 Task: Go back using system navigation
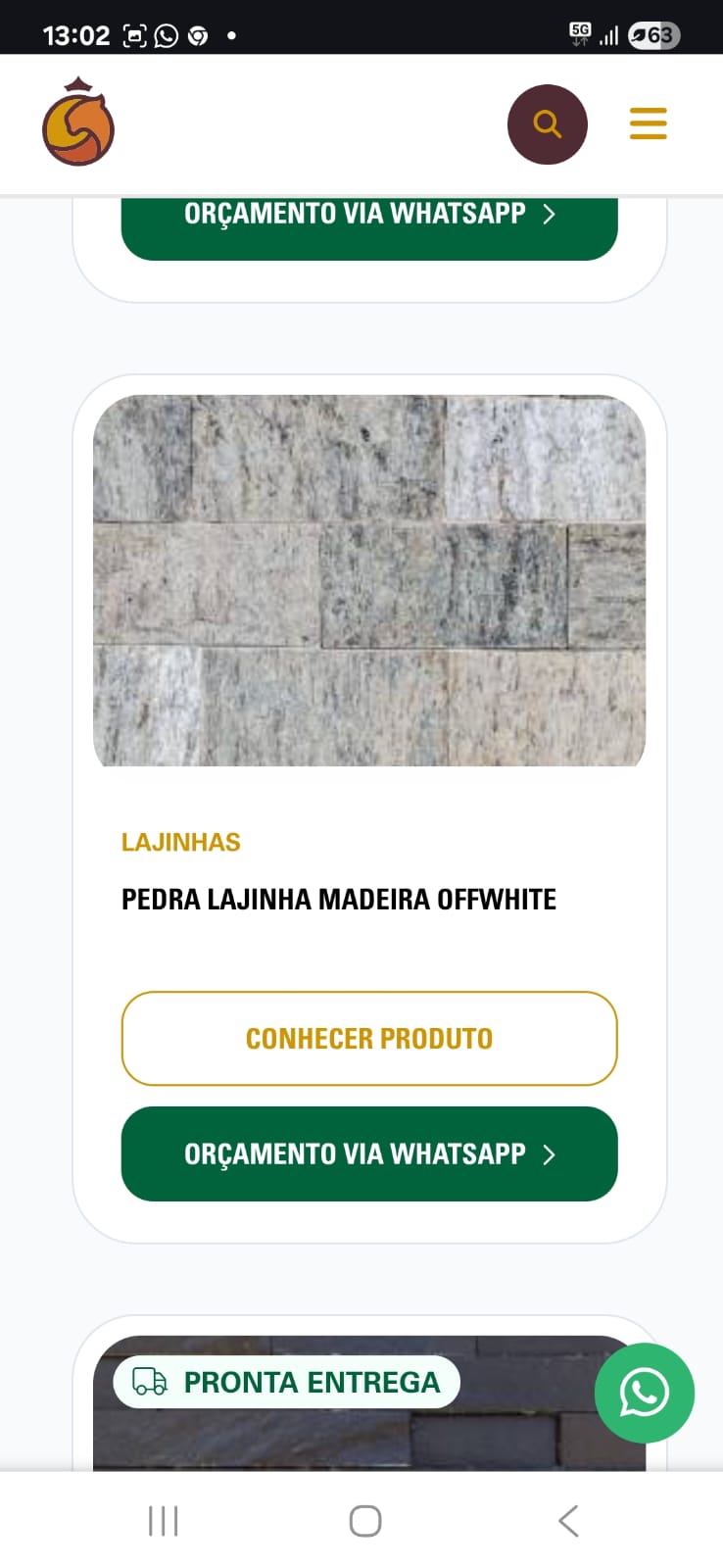[x=568, y=1521]
